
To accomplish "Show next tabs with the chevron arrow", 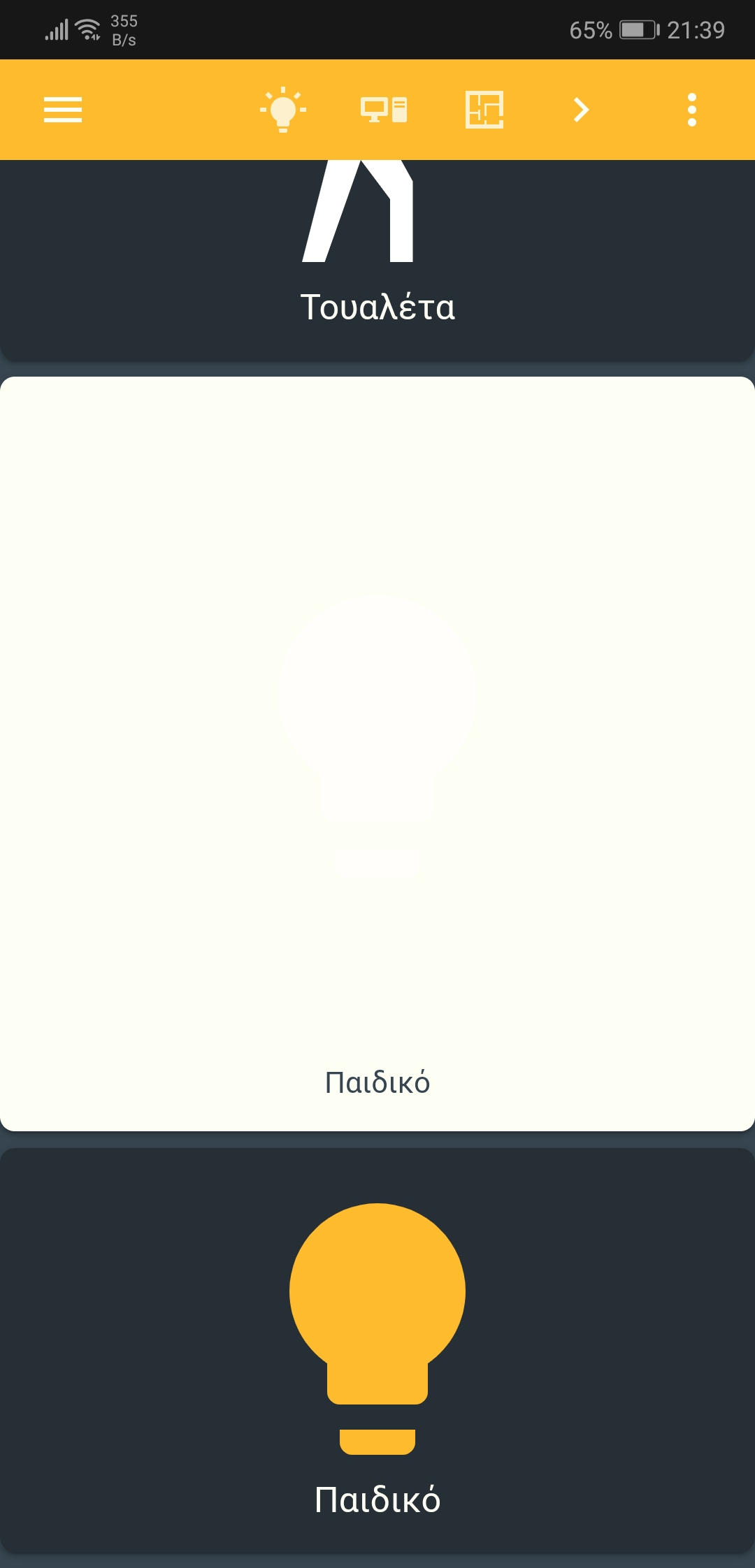I will [581, 110].
